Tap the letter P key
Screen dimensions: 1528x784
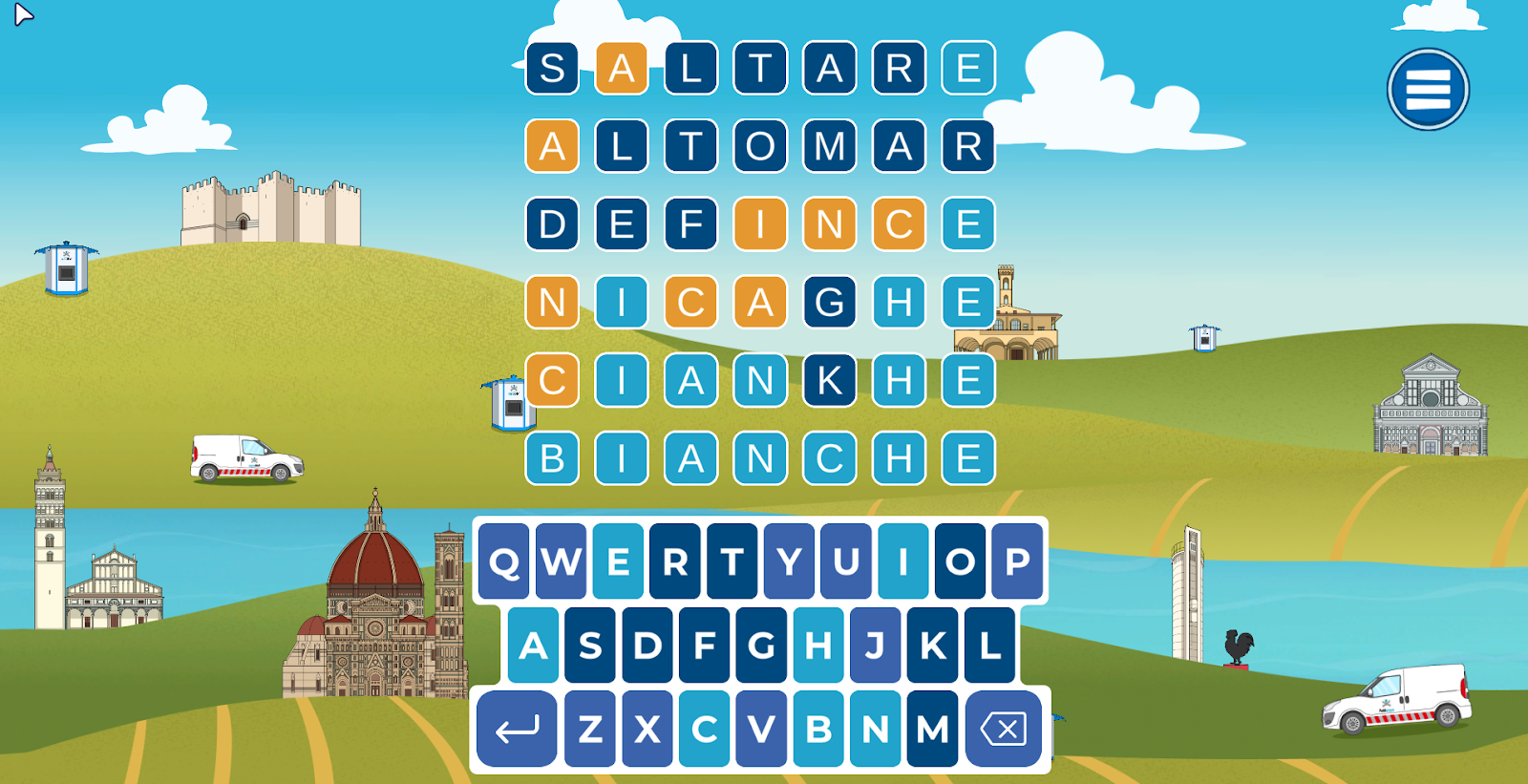tap(1017, 562)
